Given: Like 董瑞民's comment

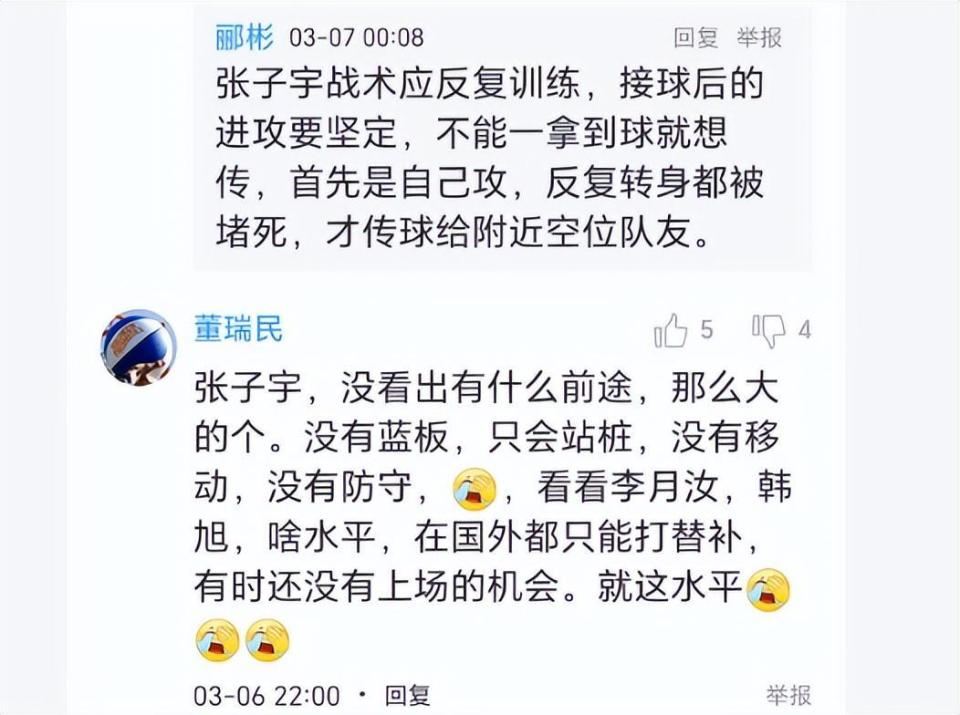Looking at the screenshot, I should tap(672, 331).
